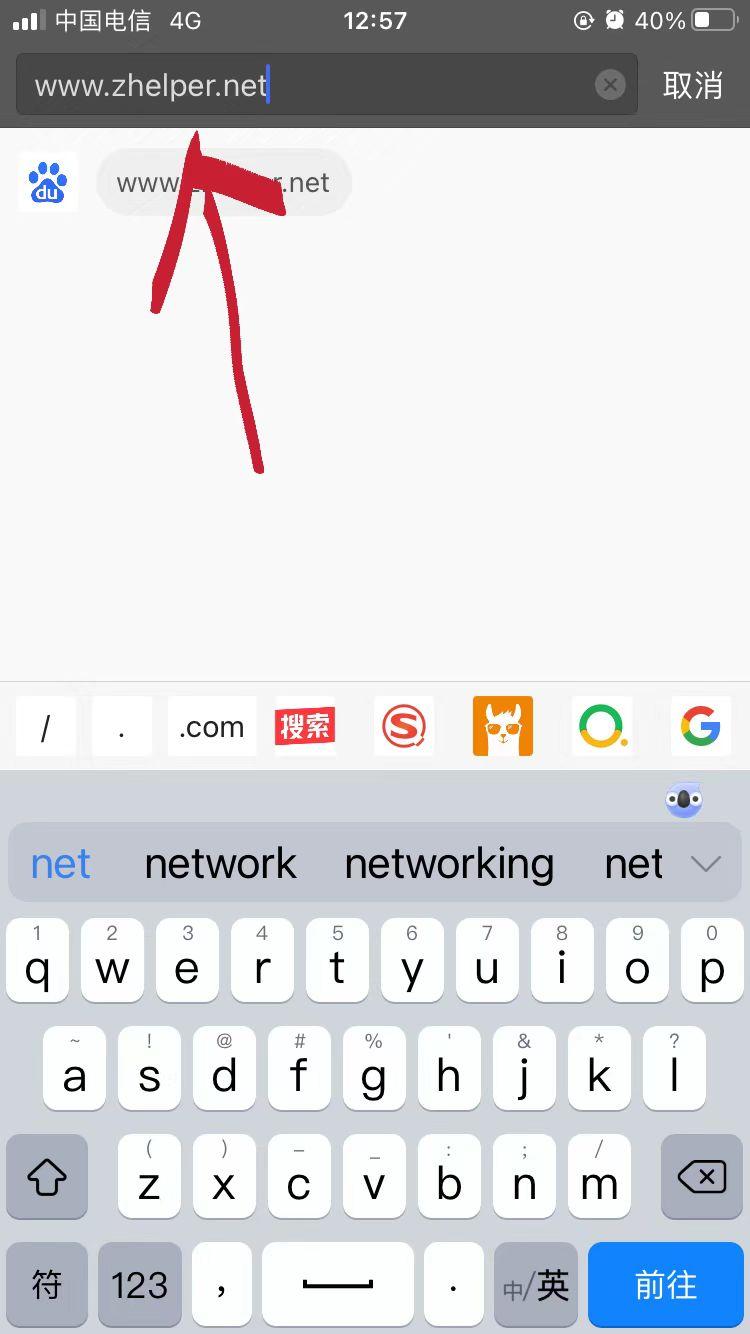
Task: Open the 符 symbols keyboard
Action: [47, 1284]
